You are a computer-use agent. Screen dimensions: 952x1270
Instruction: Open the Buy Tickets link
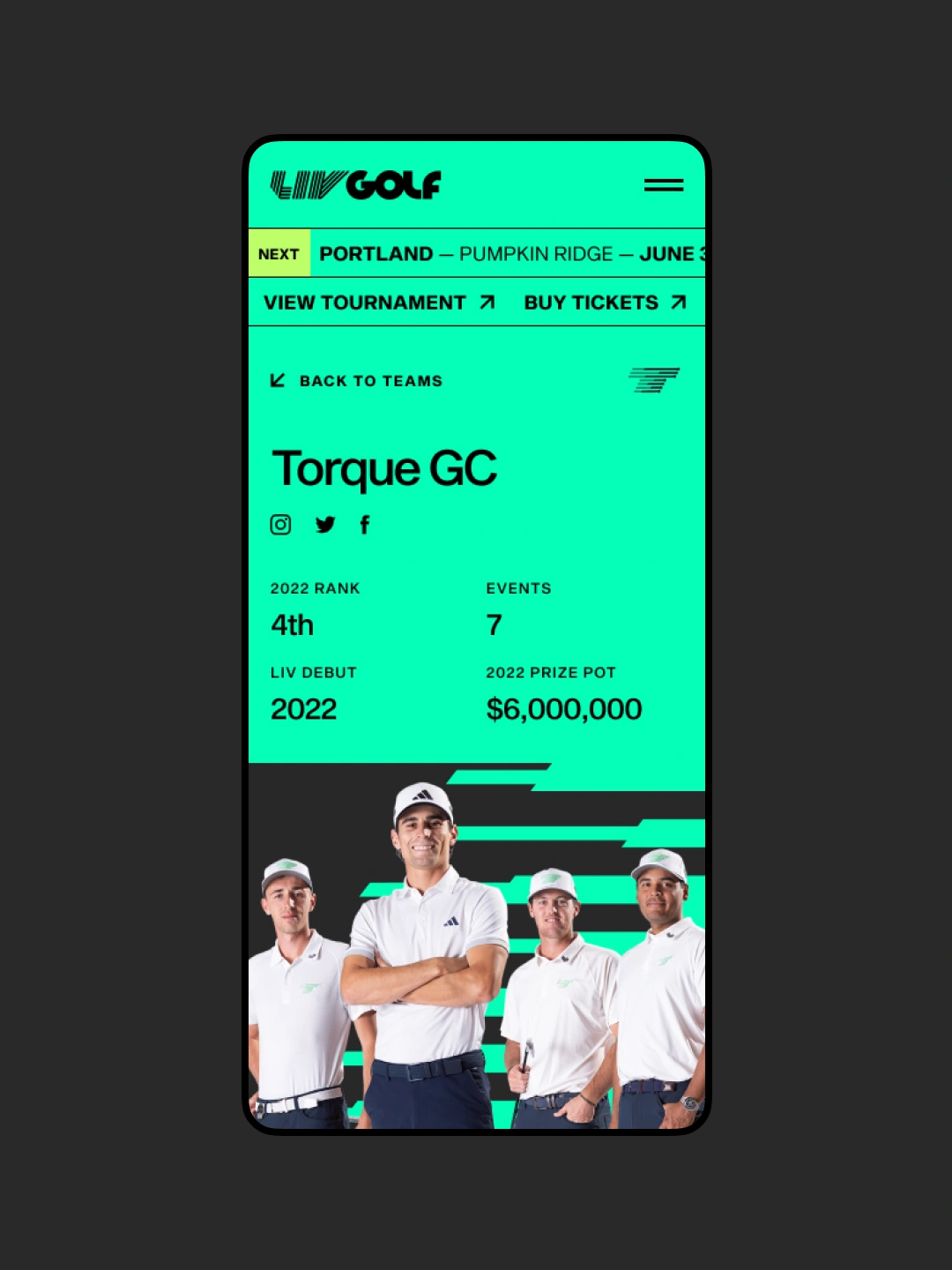(605, 303)
